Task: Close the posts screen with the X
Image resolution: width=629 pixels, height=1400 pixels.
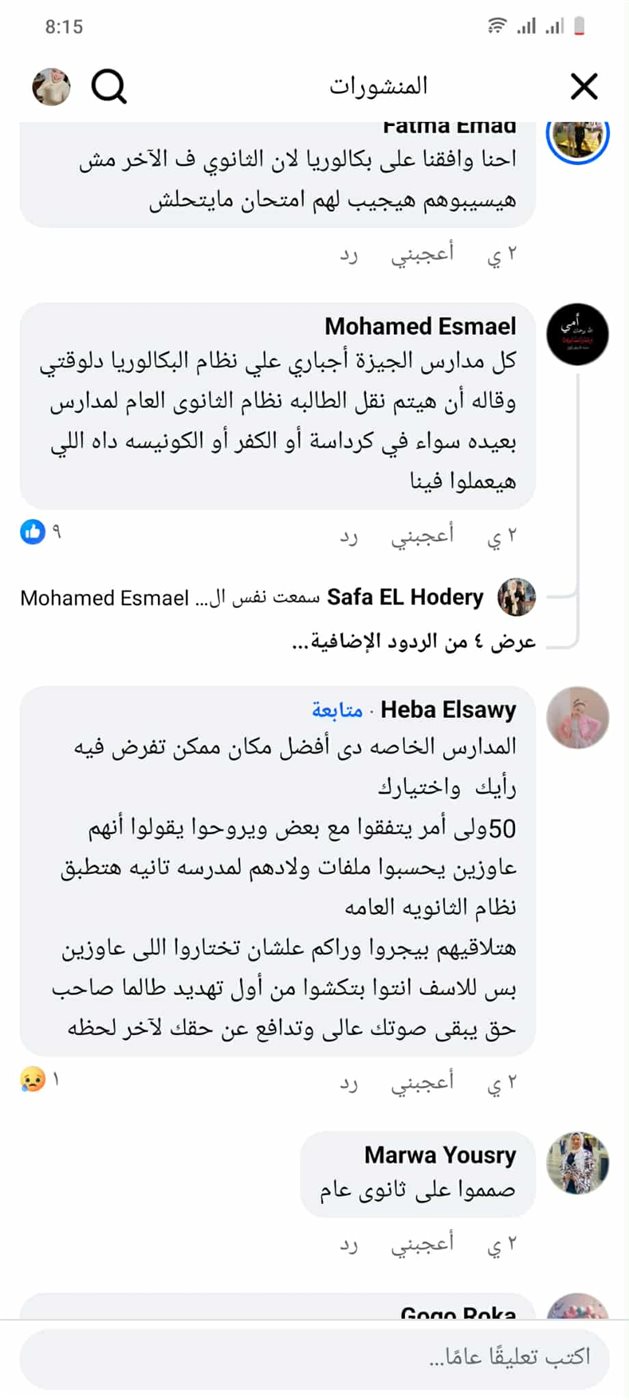Action: click(x=584, y=87)
